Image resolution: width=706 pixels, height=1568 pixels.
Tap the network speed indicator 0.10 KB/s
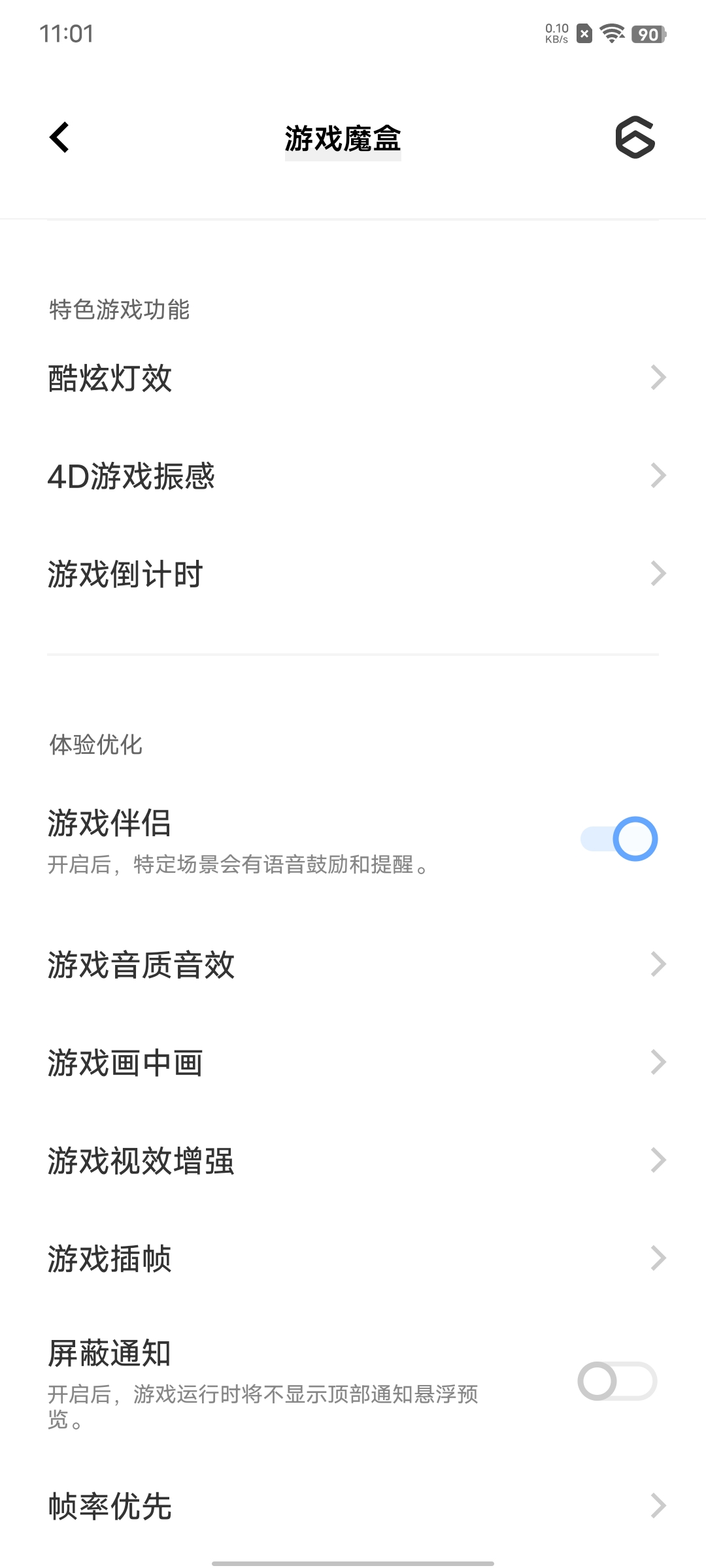pos(556,34)
